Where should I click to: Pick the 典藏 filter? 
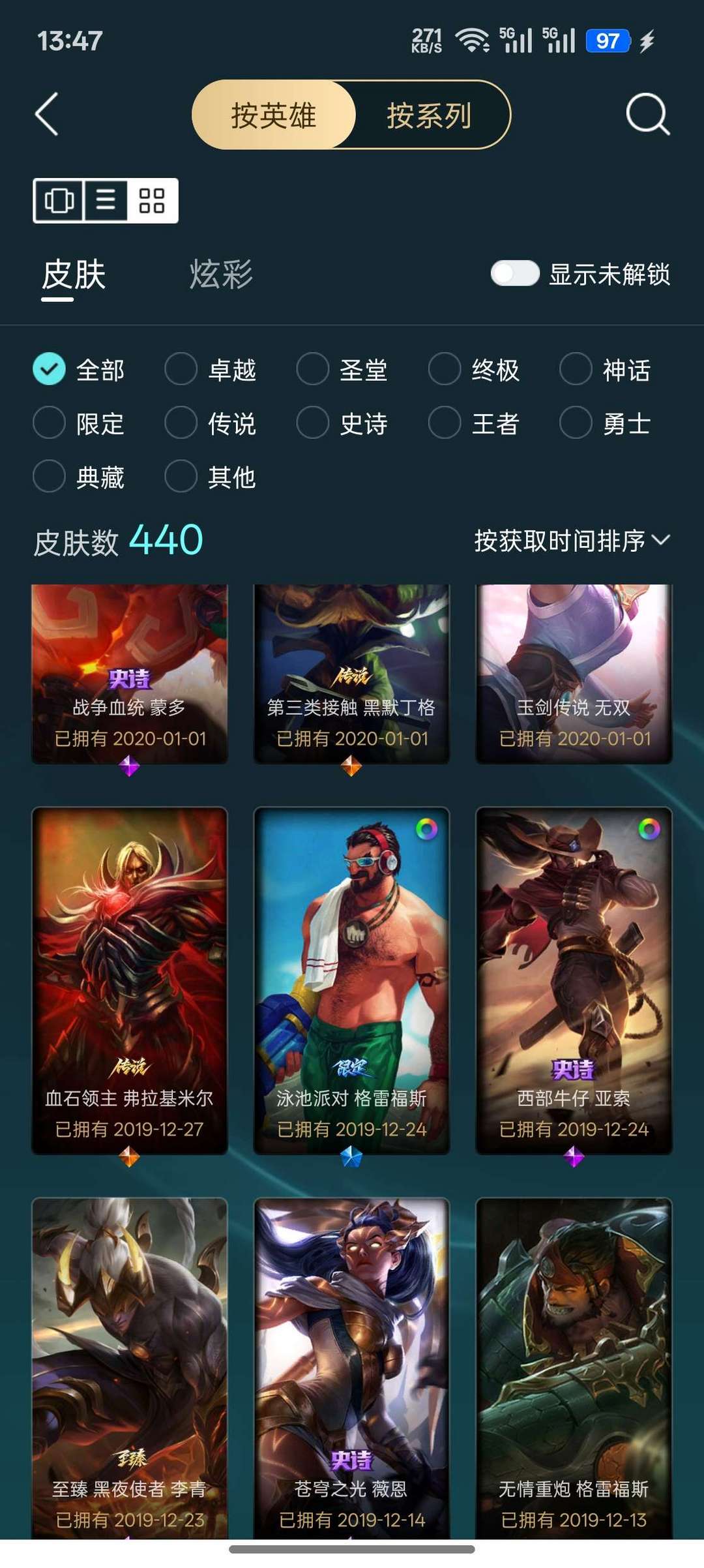tap(79, 477)
